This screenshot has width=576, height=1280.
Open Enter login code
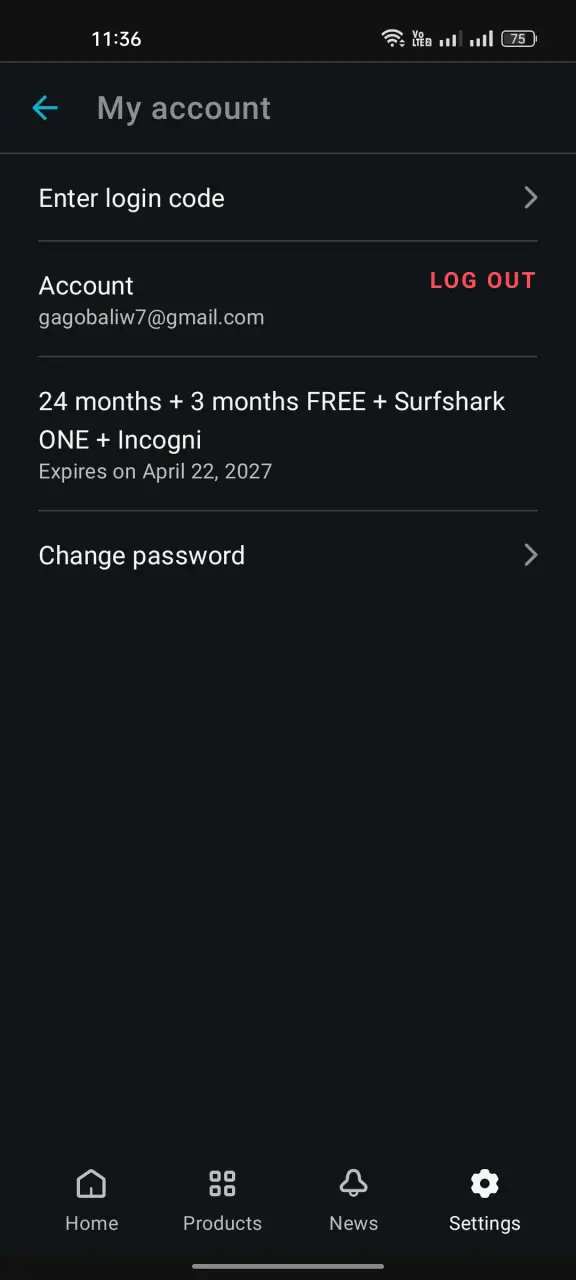tap(288, 198)
